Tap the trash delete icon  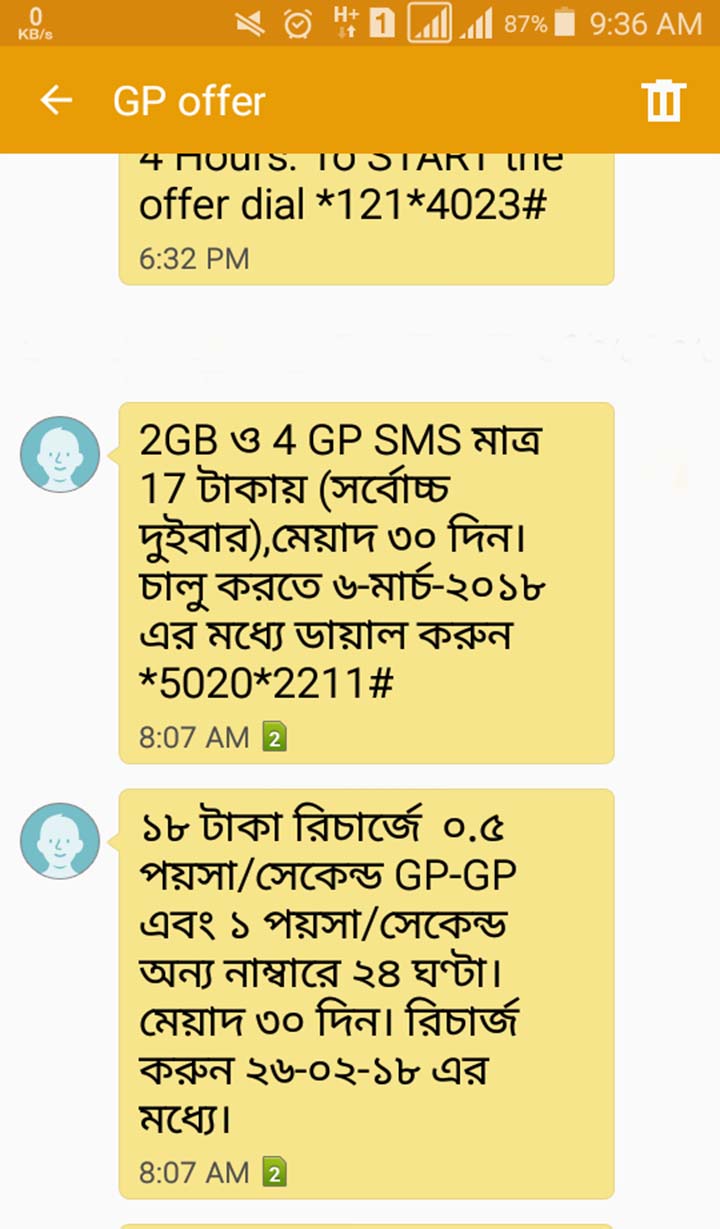663,101
